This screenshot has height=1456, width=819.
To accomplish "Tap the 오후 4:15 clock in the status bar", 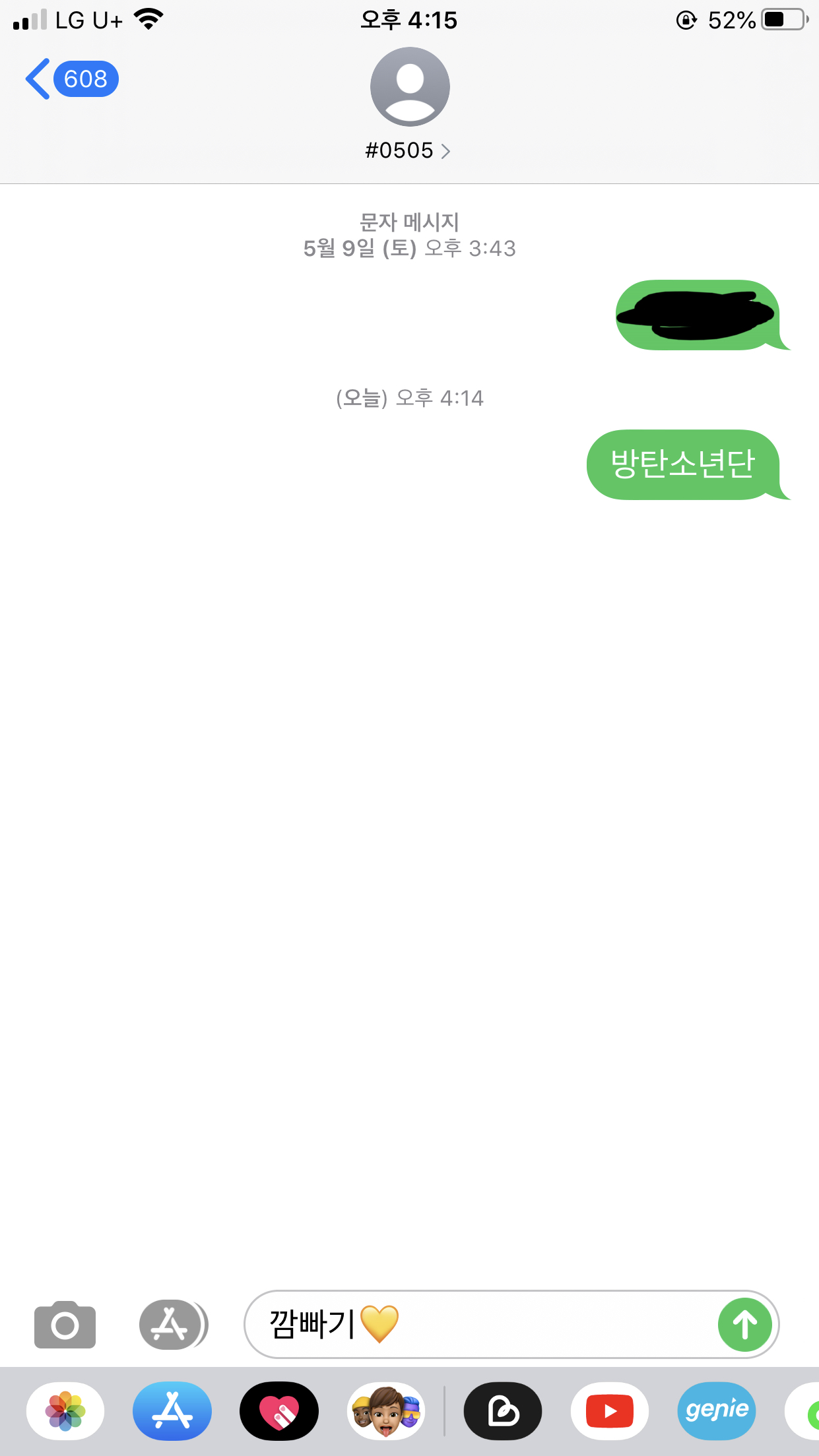I will tap(409, 20).
